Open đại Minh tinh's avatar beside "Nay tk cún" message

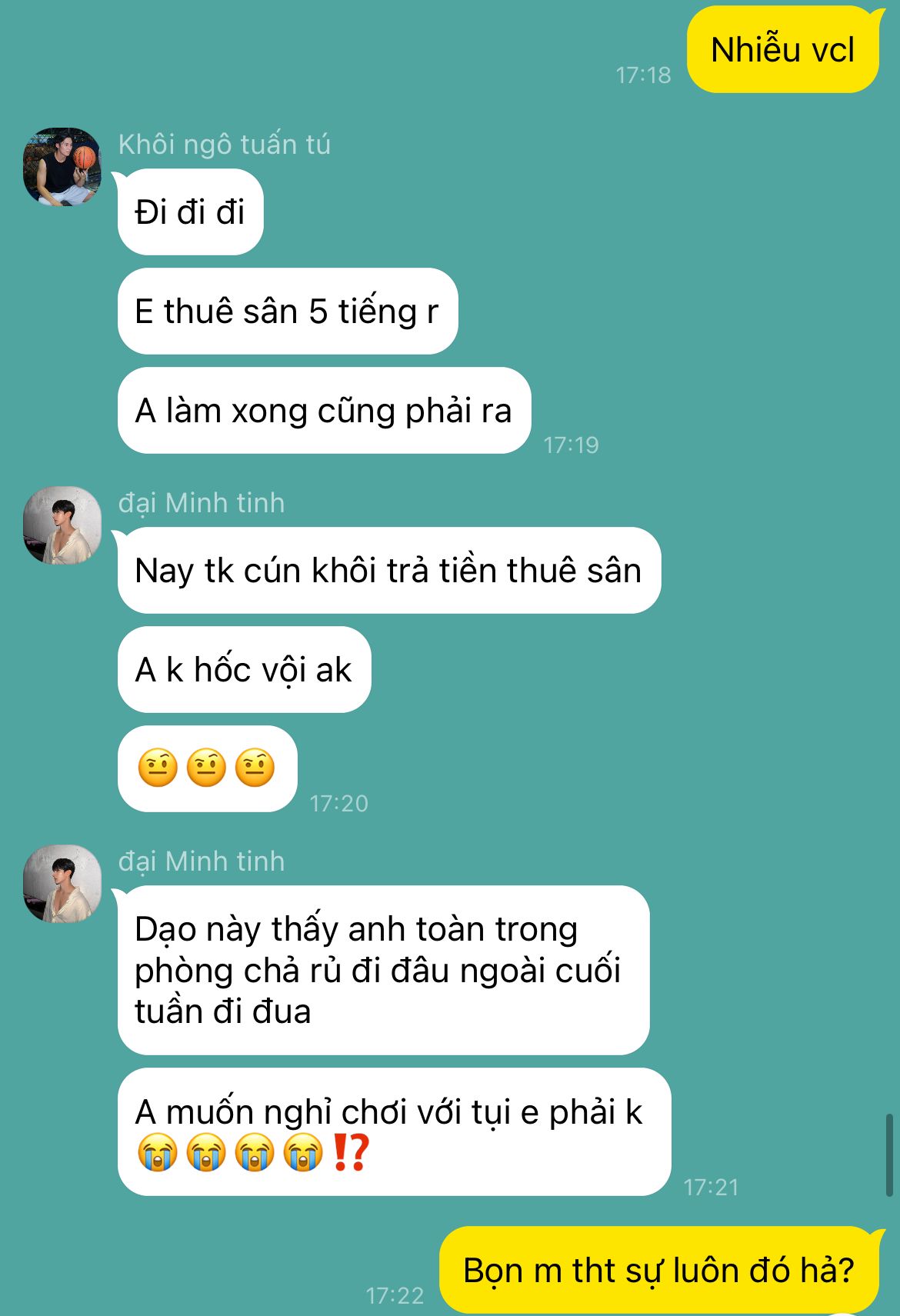62,525
